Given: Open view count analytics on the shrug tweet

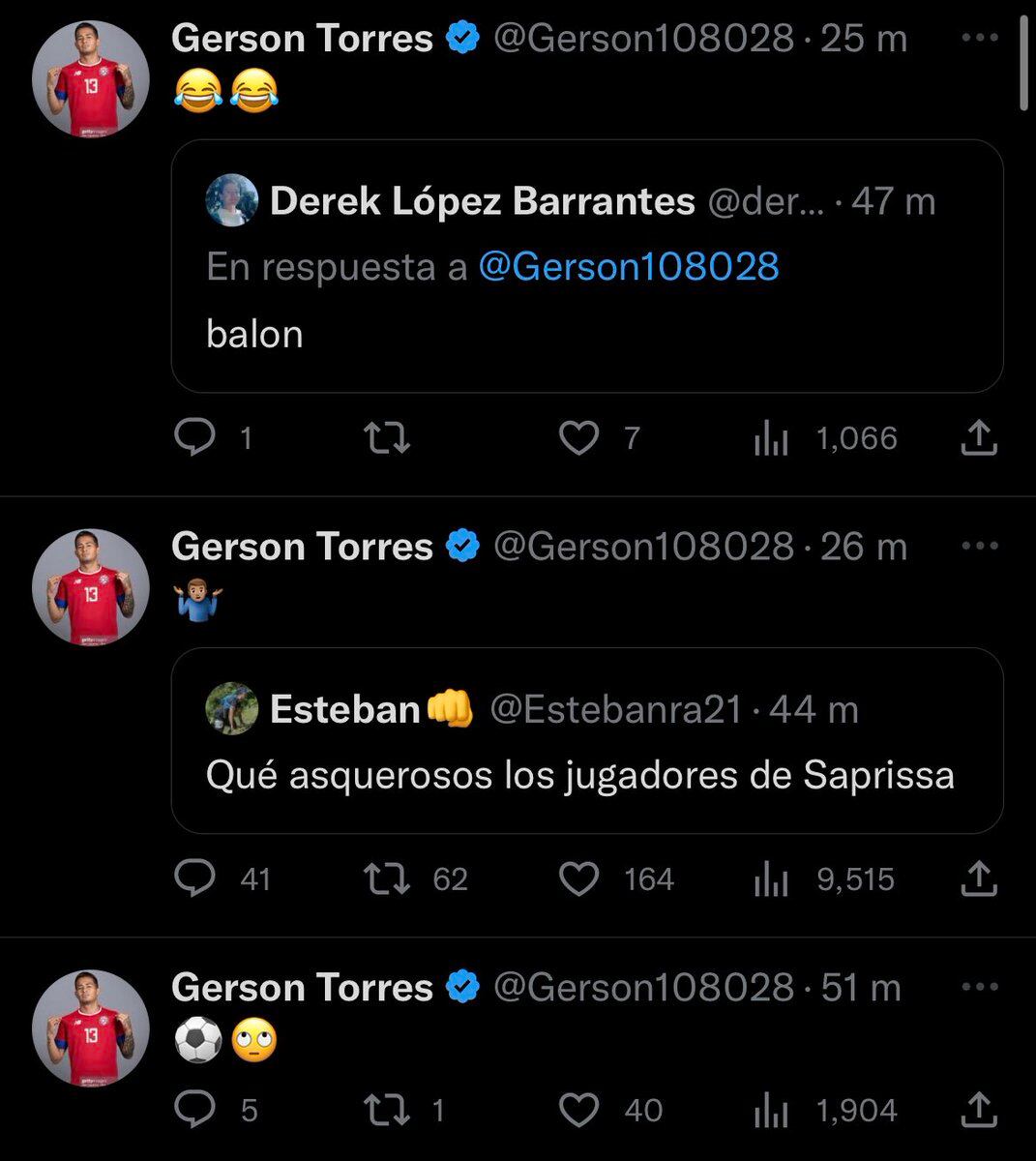Looking at the screenshot, I should (769, 879).
